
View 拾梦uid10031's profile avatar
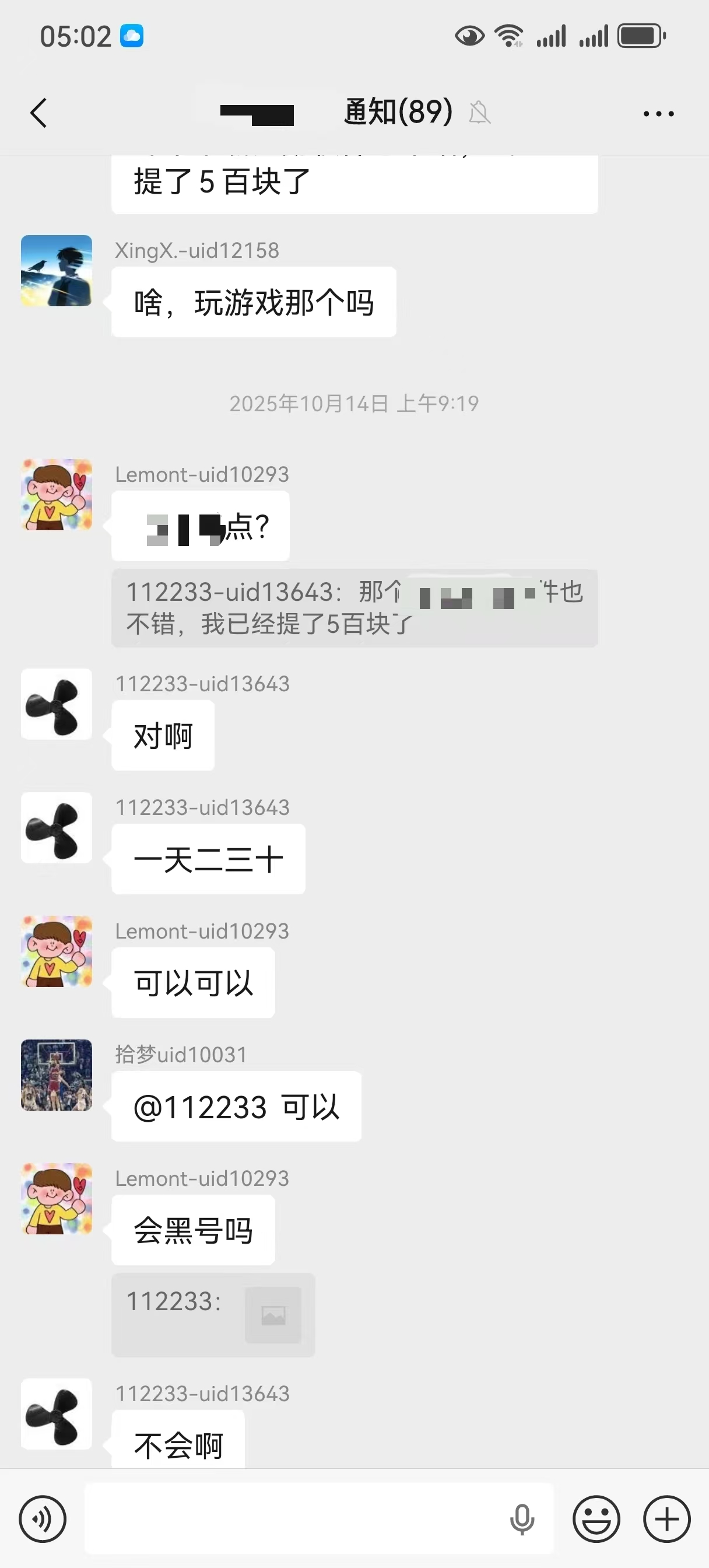[x=57, y=1075]
